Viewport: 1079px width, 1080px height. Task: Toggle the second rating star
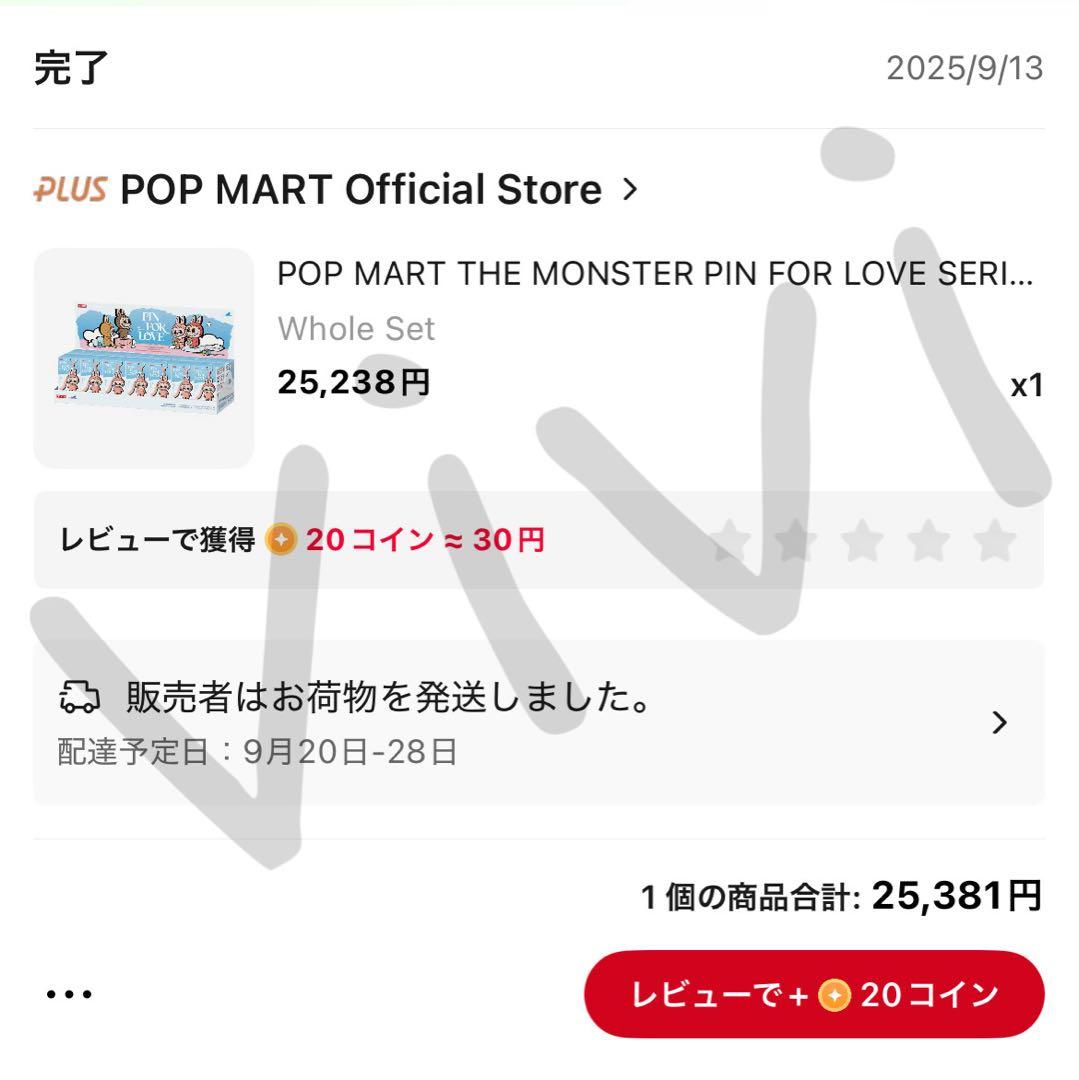tap(791, 540)
